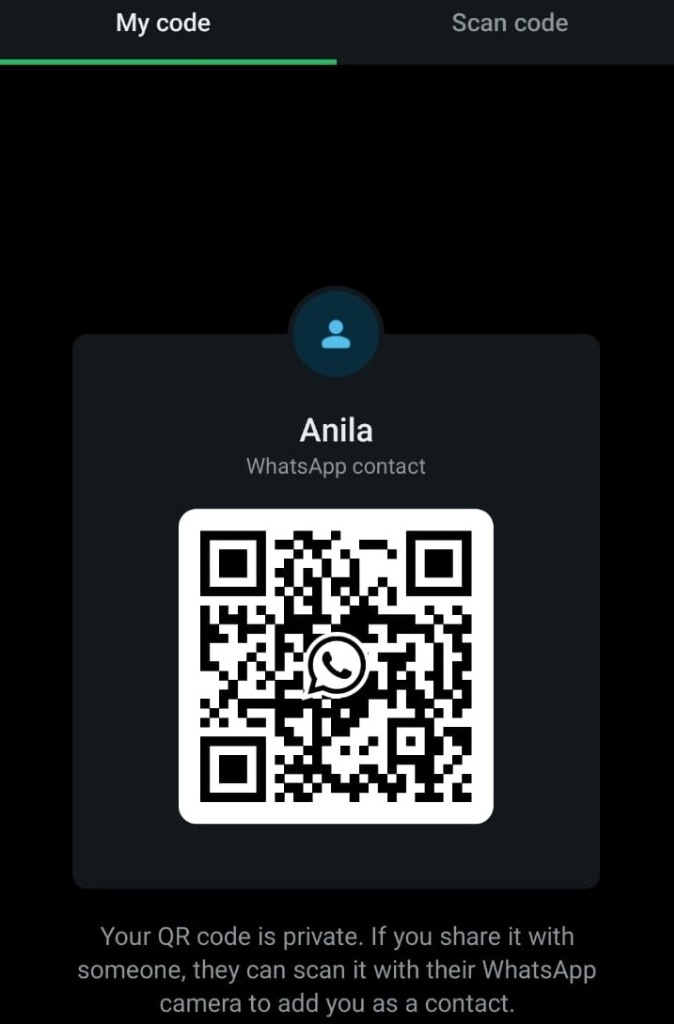Image resolution: width=674 pixels, height=1024 pixels.
Task: Switch to the Scan code tab
Action: coord(509,24)
